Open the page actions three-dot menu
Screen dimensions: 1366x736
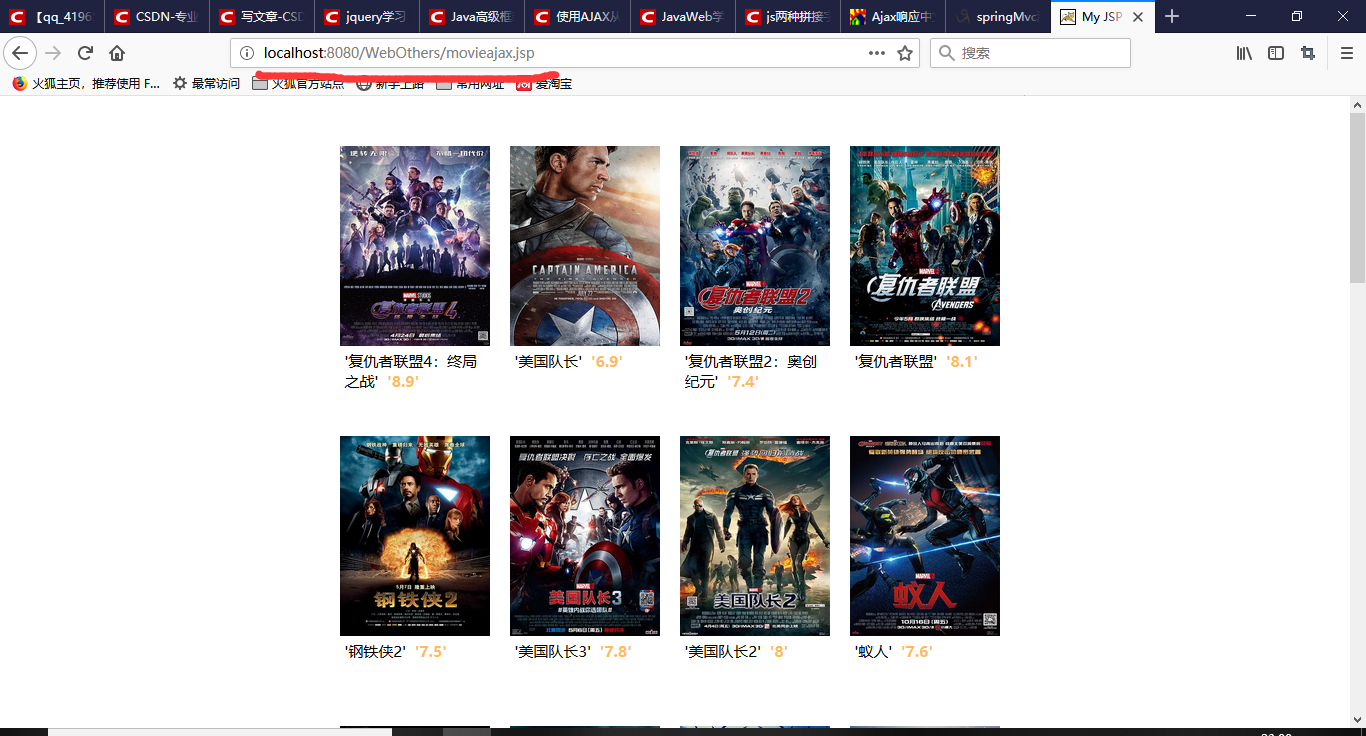click(877, 53)
